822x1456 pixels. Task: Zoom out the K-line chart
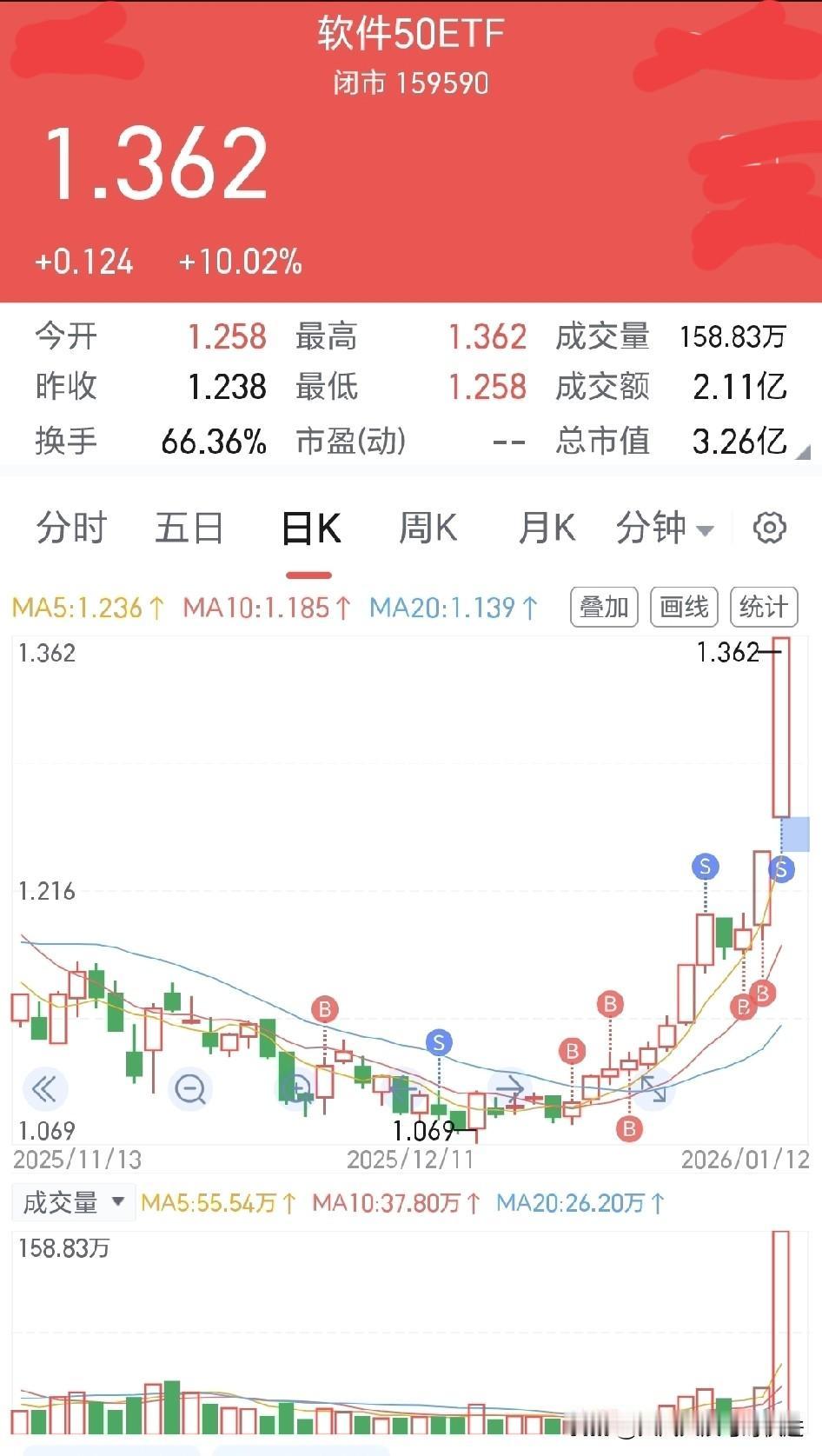tap(189, 1088)
